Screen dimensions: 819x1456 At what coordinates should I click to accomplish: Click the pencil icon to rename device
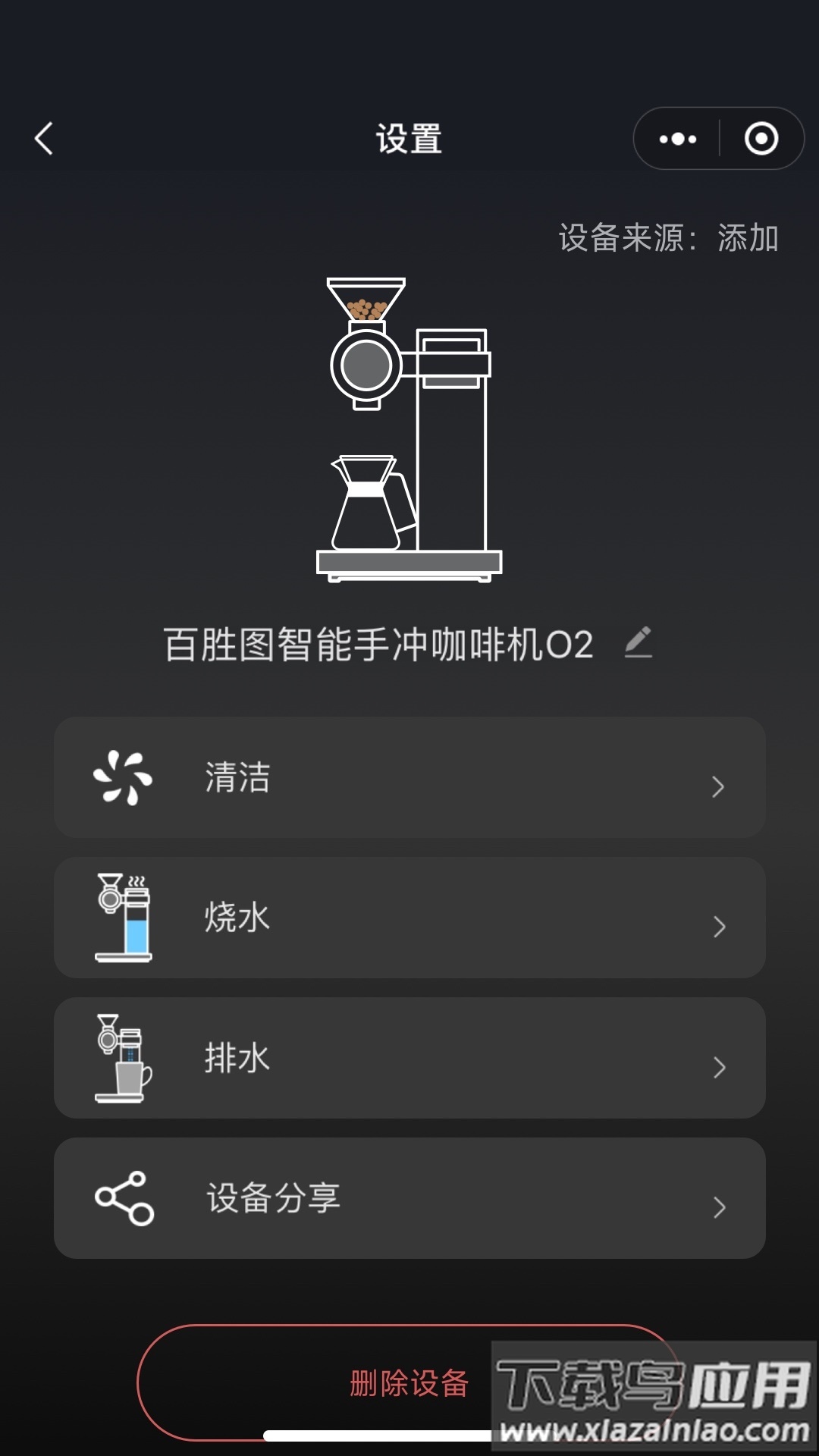pos(639,644)
